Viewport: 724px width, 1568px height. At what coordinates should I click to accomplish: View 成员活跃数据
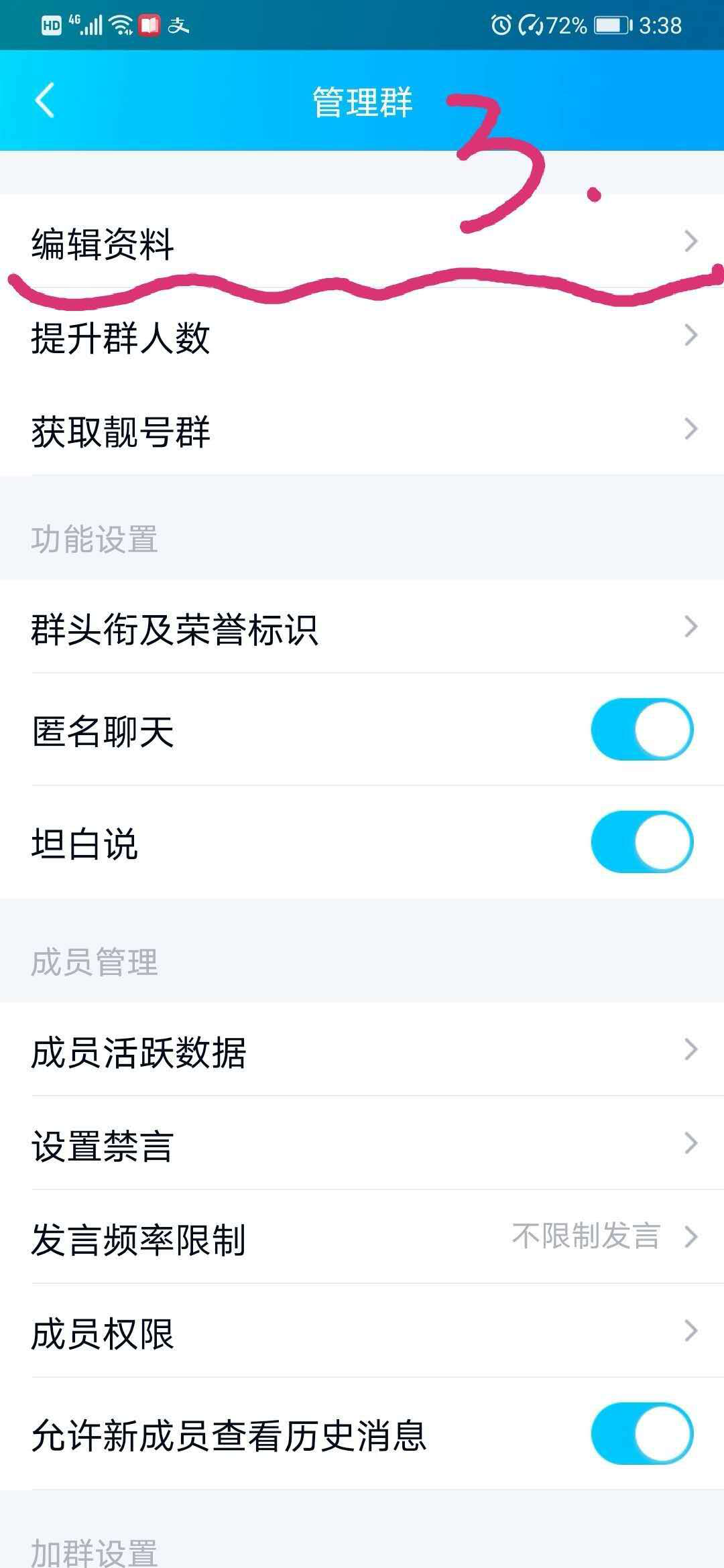(362, 1049)
